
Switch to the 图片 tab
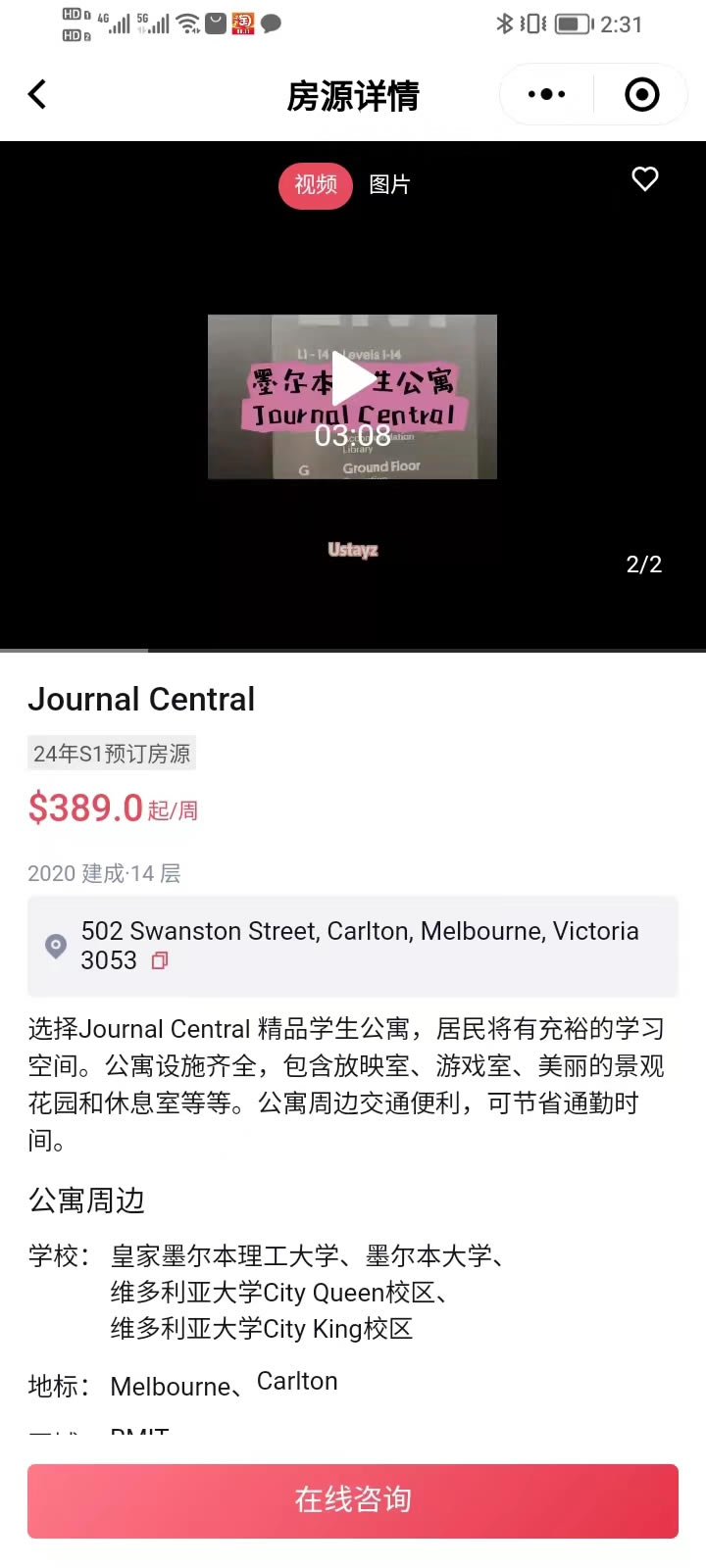(389, 185)
